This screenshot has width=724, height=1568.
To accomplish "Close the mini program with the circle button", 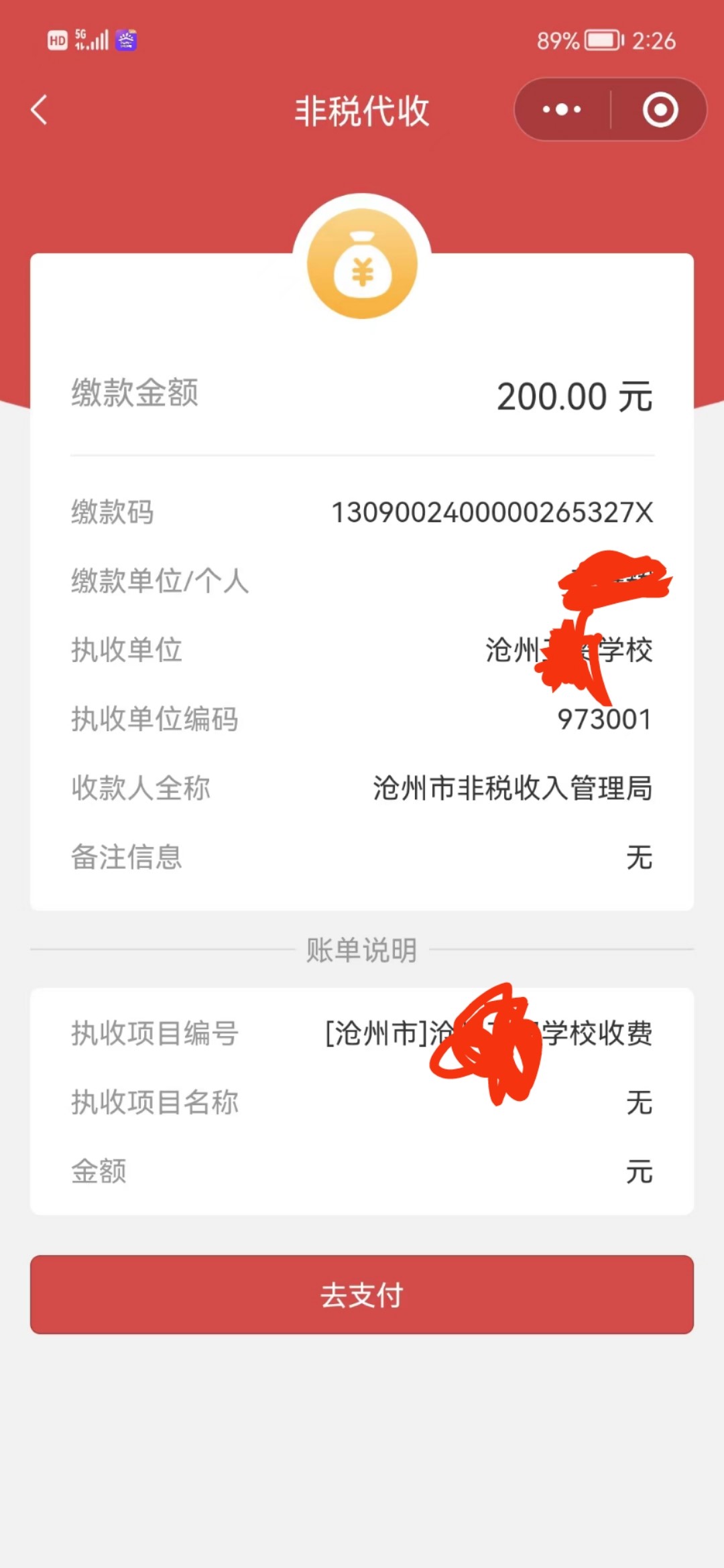I will point(660,110).
